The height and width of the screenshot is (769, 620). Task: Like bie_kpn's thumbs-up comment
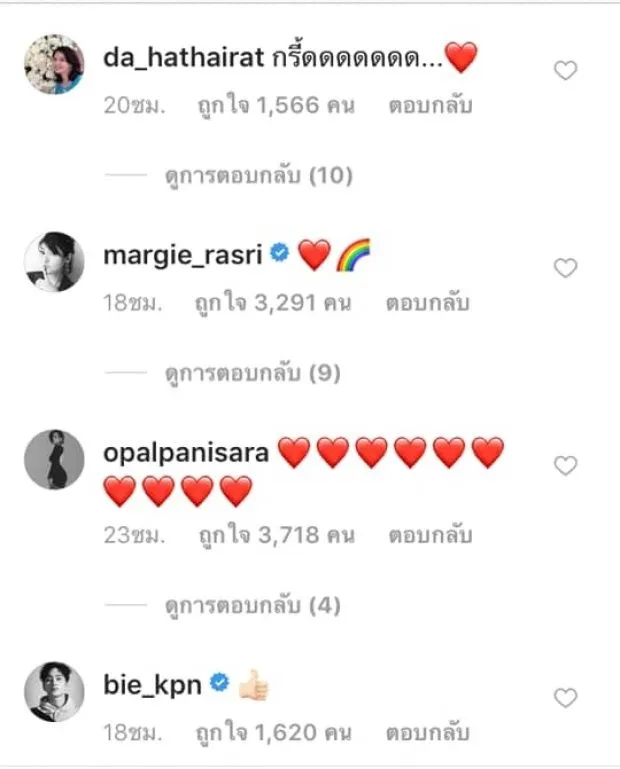pos(566,697)
